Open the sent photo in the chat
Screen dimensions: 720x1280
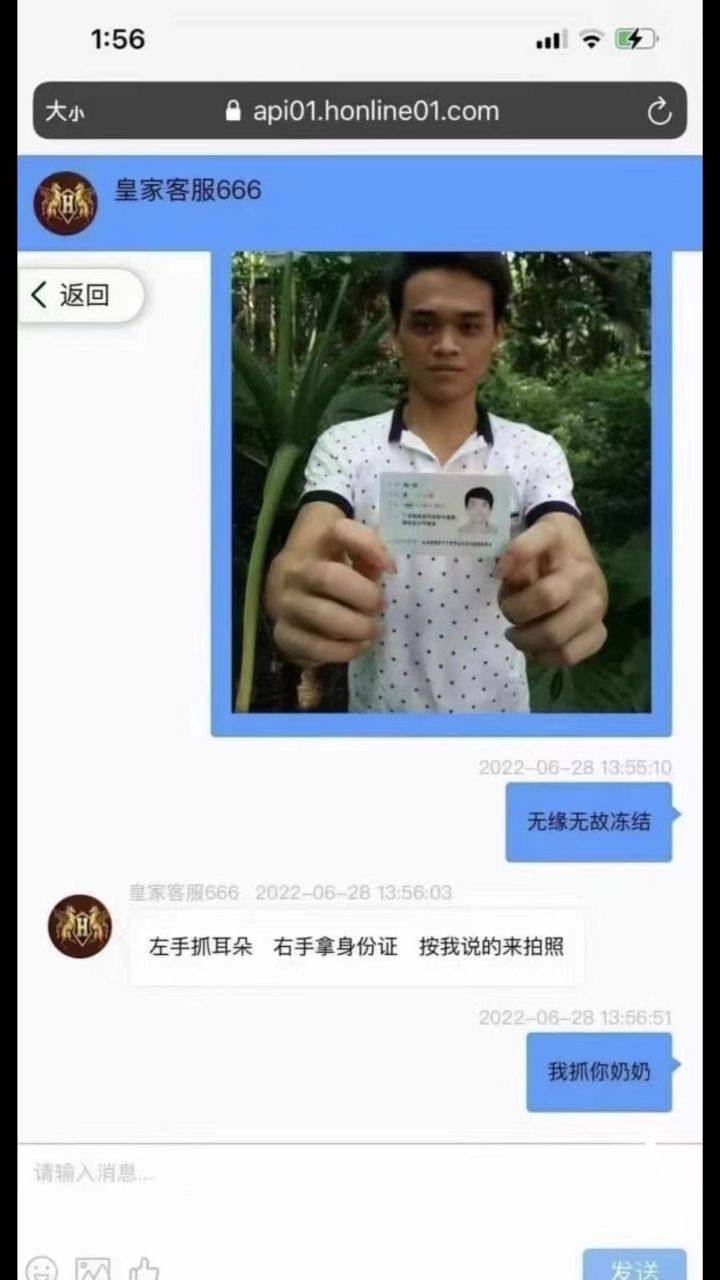coord(441,482)
